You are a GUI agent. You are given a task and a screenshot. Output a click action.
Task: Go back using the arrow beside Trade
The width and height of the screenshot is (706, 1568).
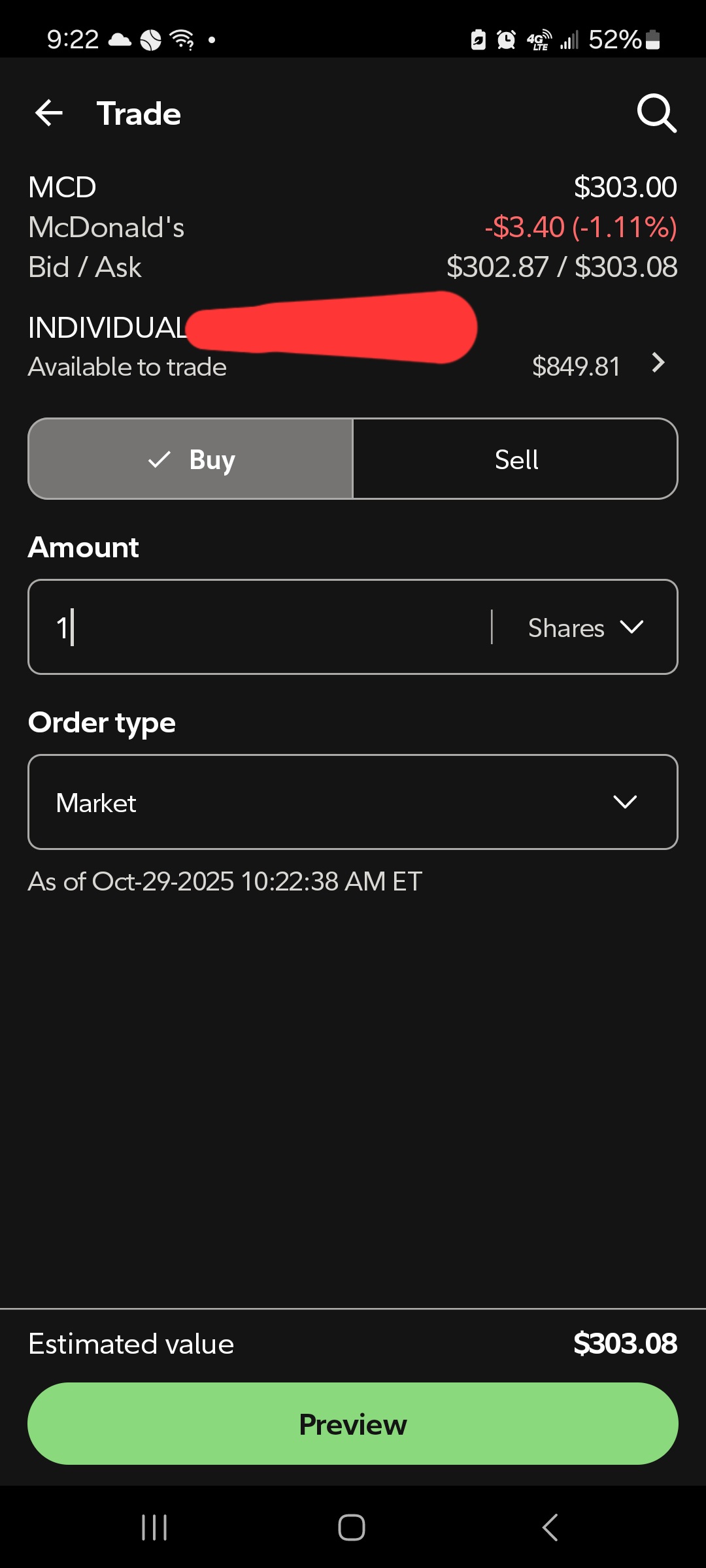(x=49, y=113)
